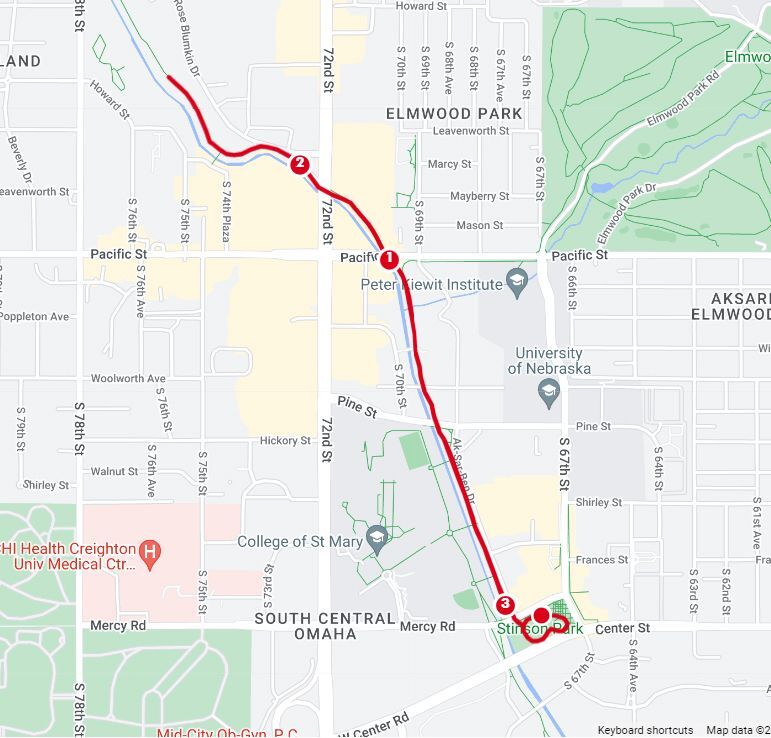
Task: Open College of St Mary place pin
Action: pos(377,536)
